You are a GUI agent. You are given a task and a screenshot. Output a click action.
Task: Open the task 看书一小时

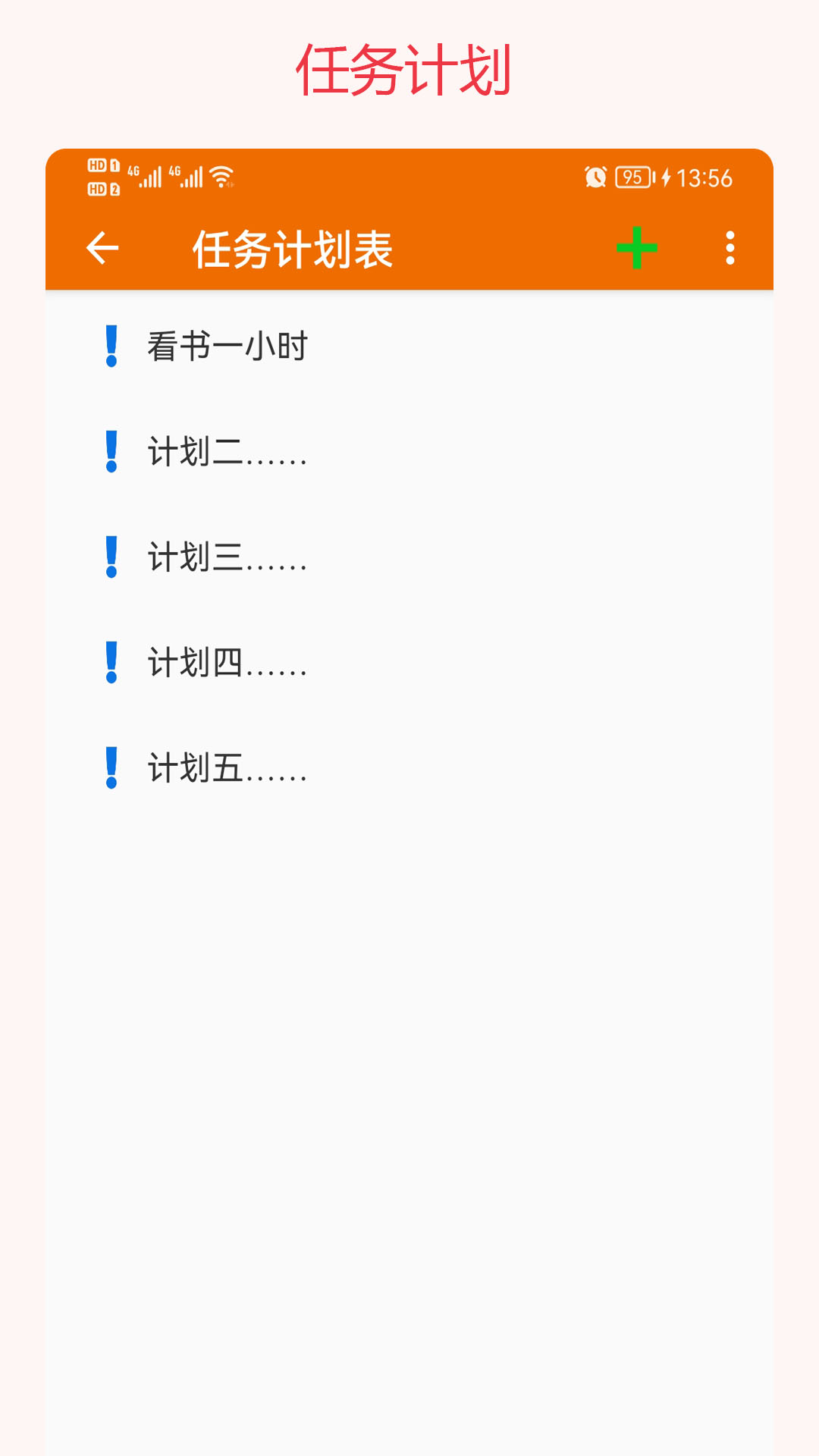[x=225, y=347]
